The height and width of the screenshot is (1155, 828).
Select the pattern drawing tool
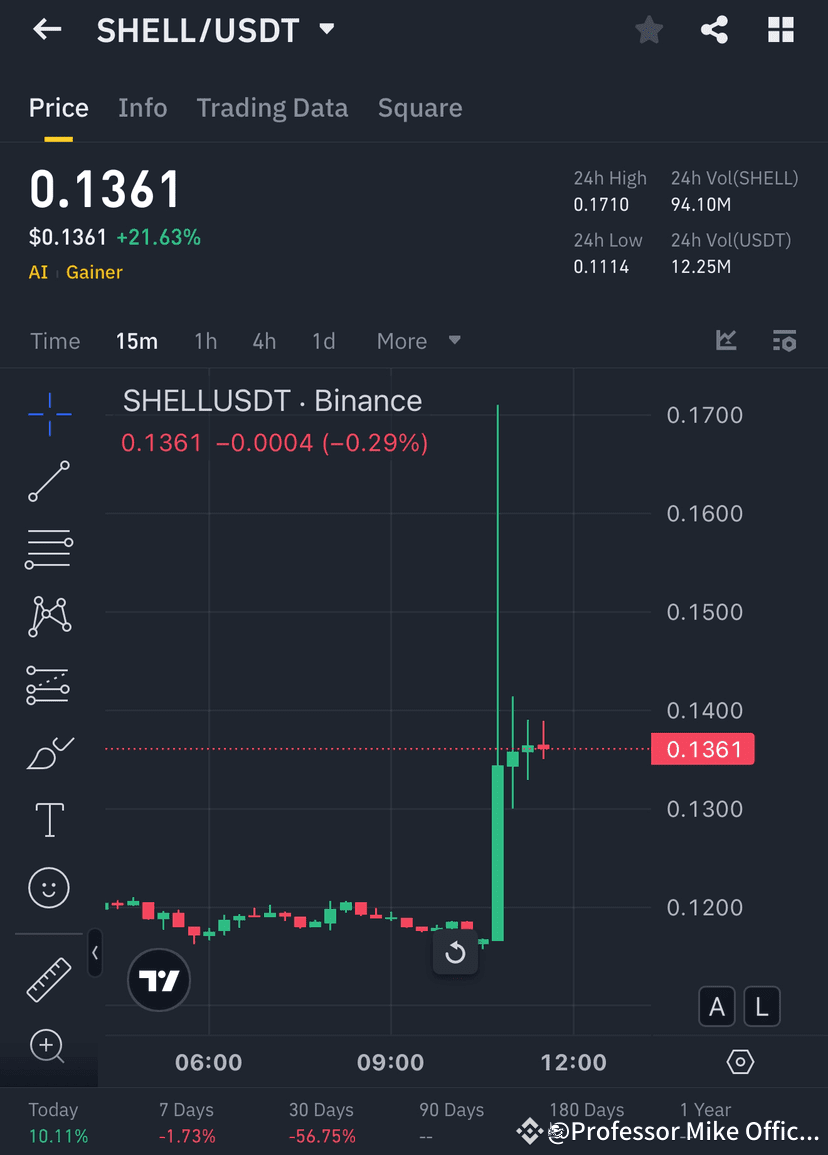(x=48, y=617)
